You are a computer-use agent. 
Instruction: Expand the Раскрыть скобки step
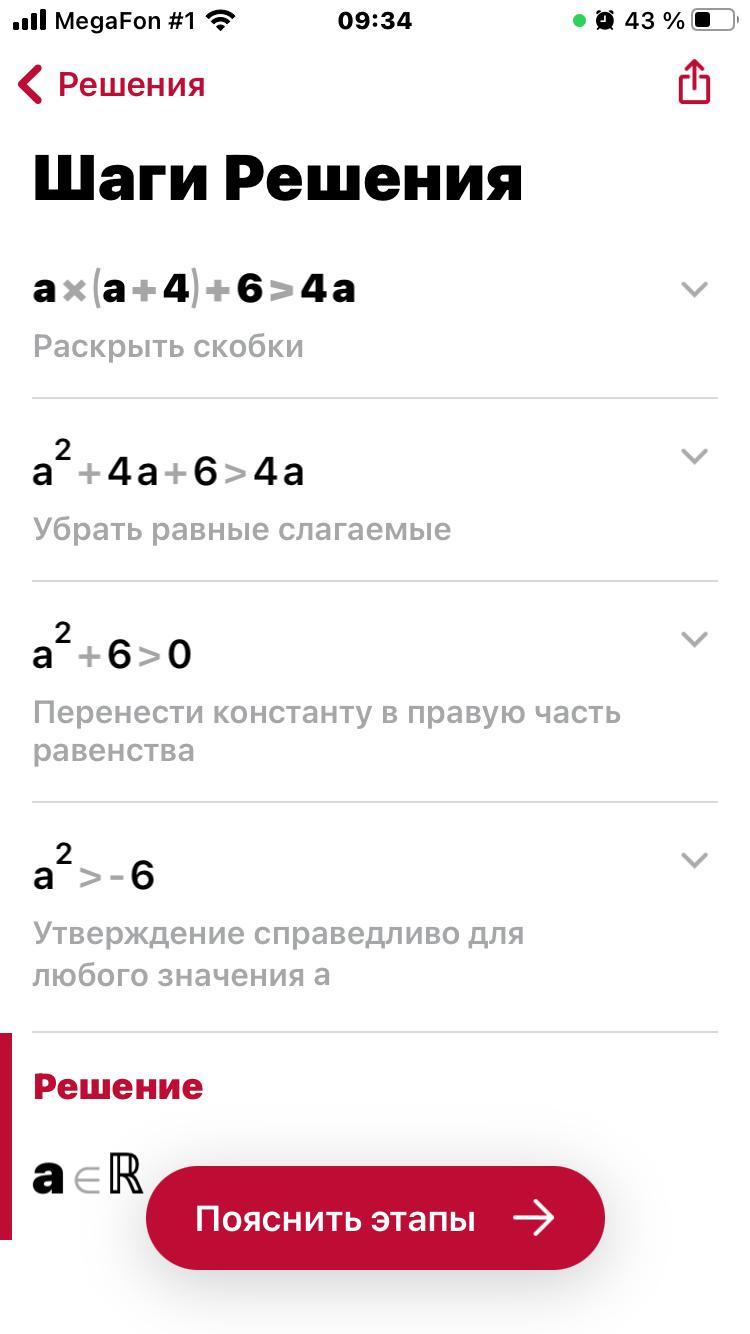coord(694,289)
